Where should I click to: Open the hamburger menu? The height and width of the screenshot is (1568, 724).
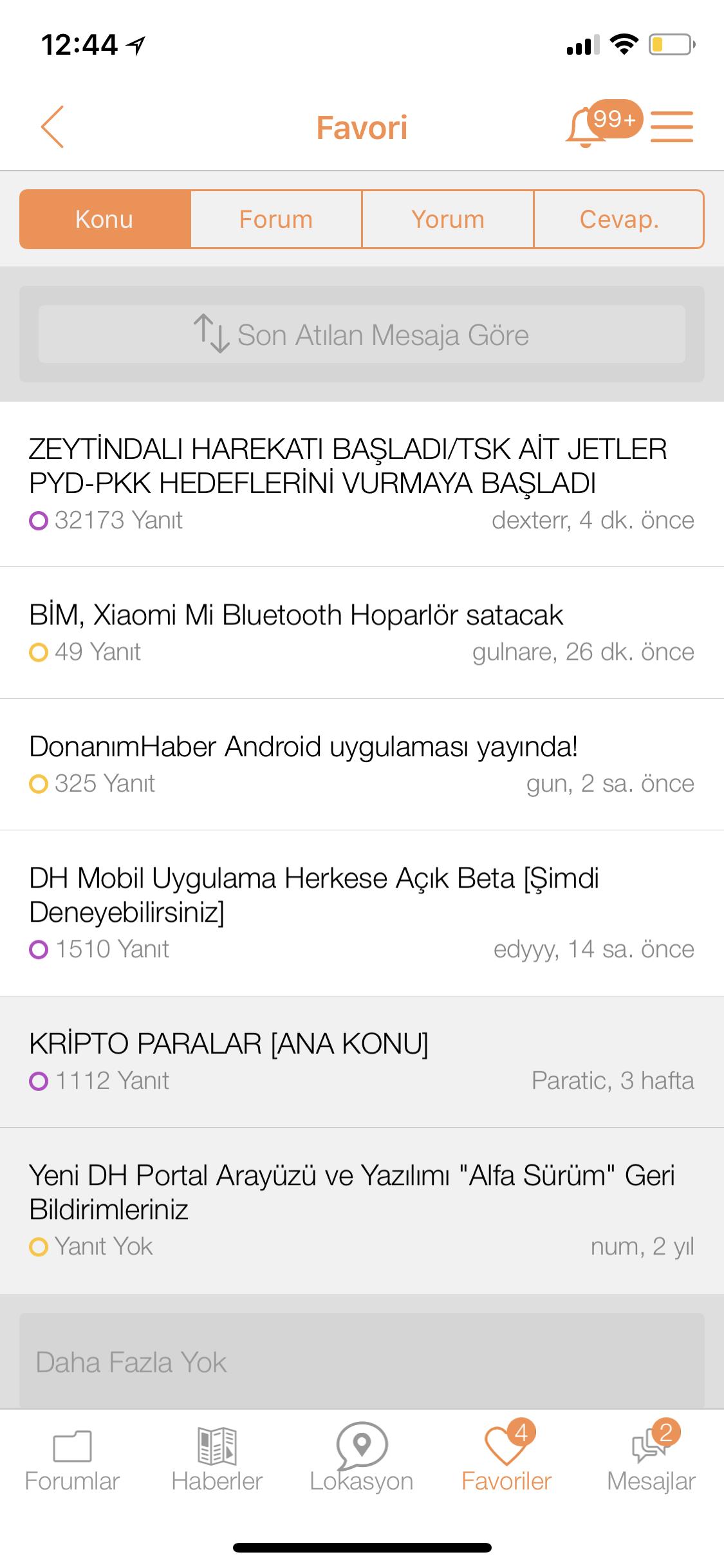click(671, 127)
